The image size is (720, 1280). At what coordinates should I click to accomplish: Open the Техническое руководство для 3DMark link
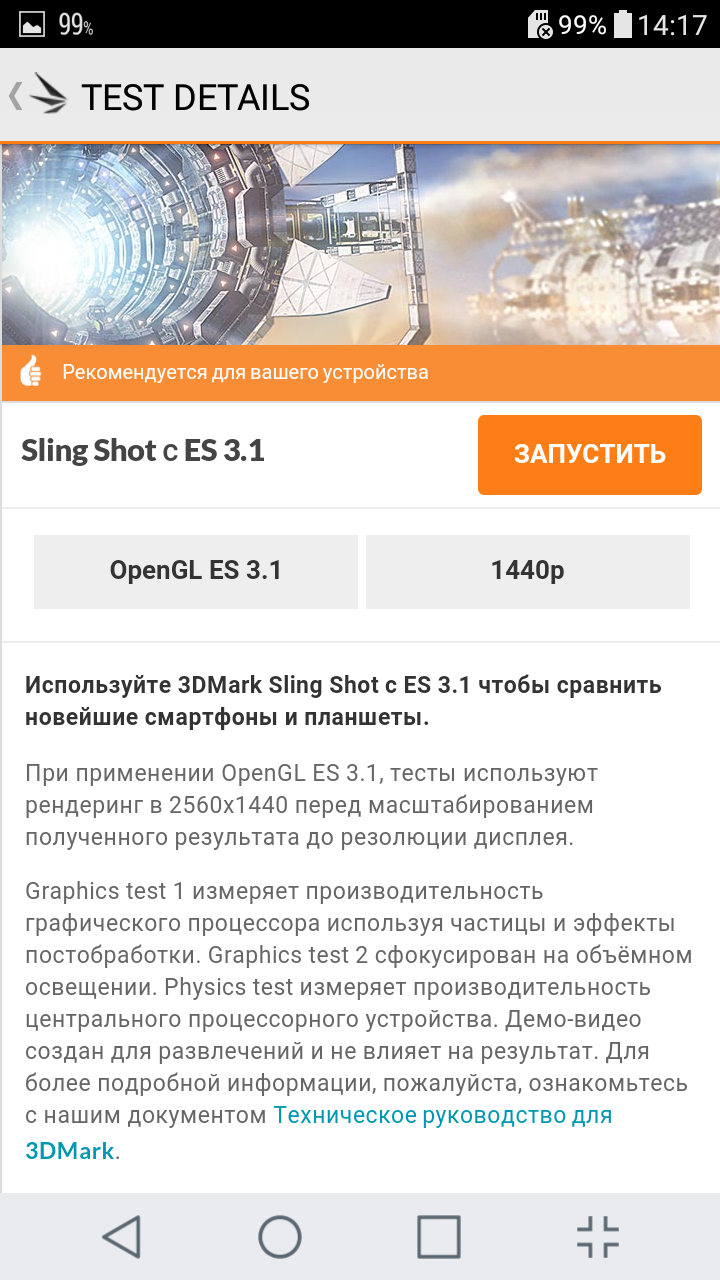[318, 1132]
